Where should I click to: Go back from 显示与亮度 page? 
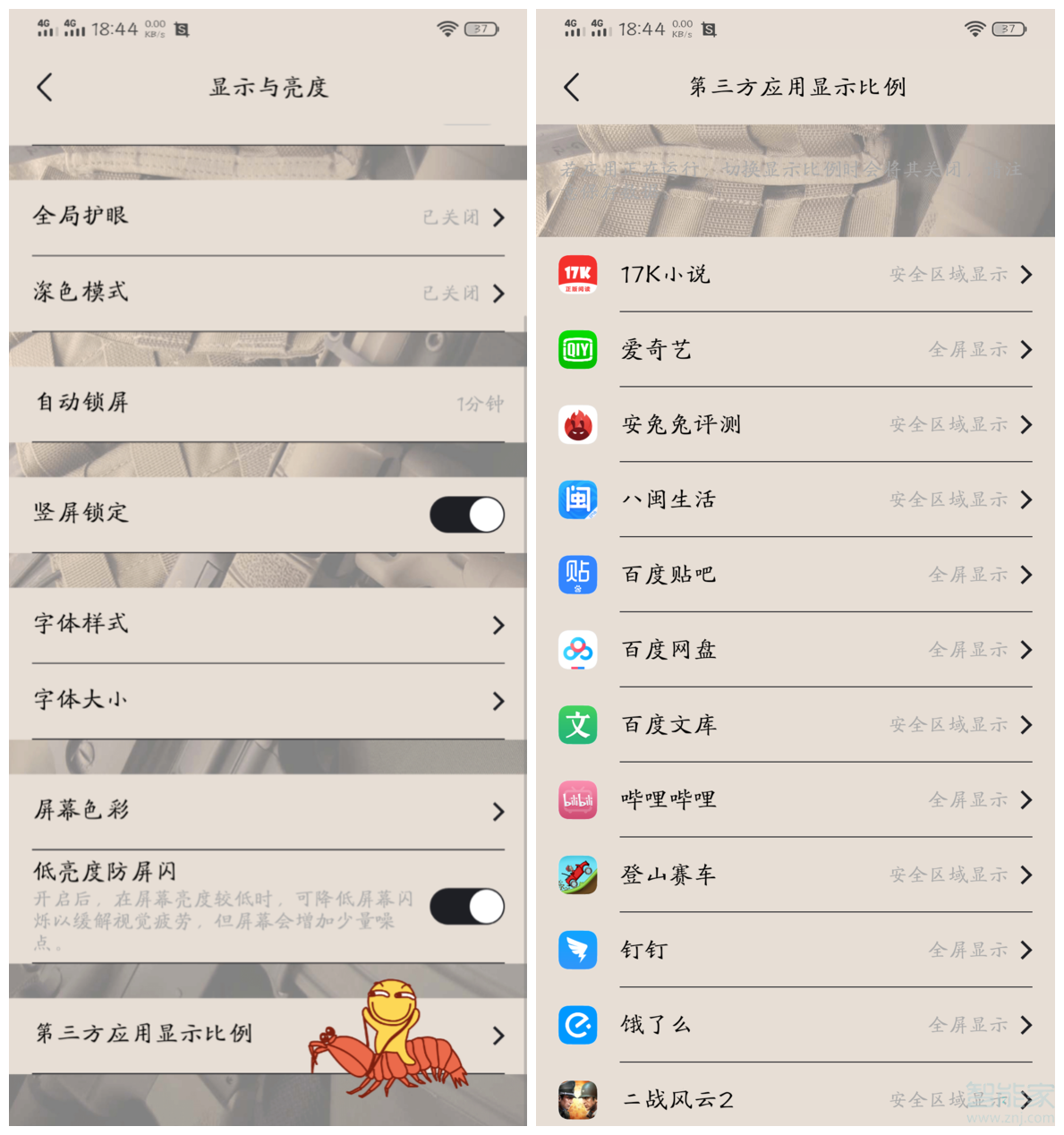pos(45,88)
